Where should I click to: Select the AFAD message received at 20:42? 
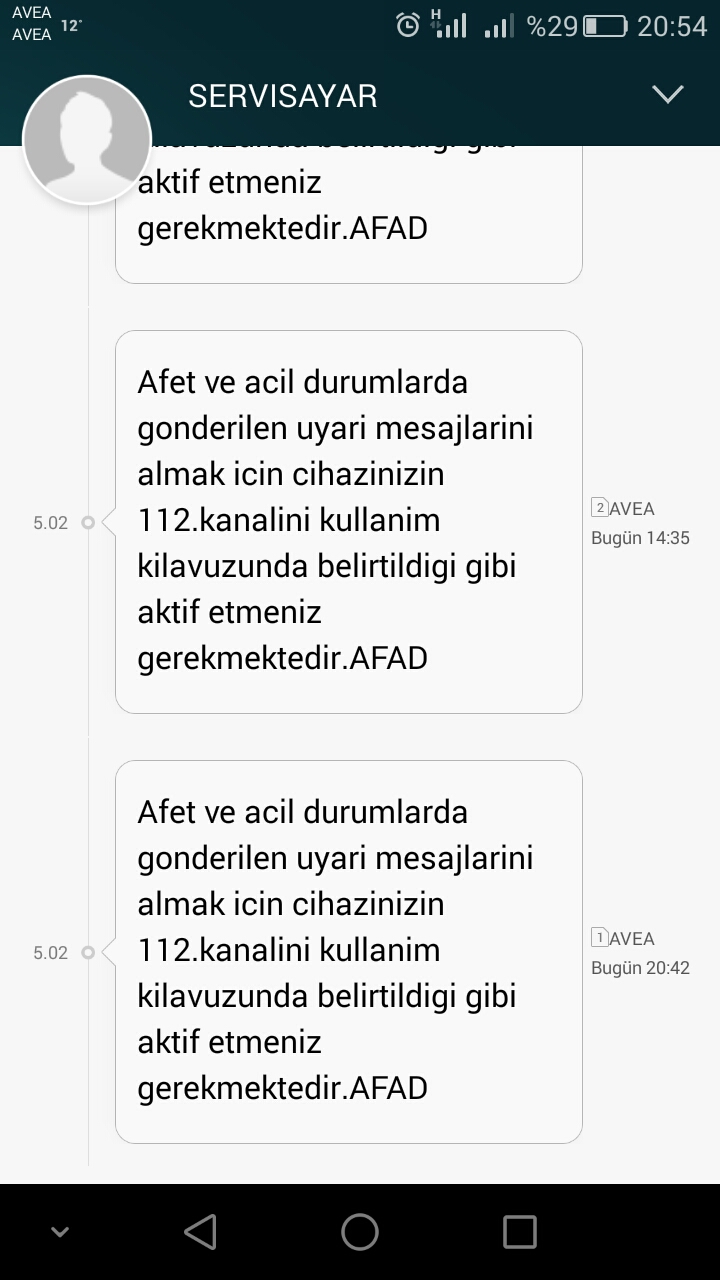[x=349, y=952]
